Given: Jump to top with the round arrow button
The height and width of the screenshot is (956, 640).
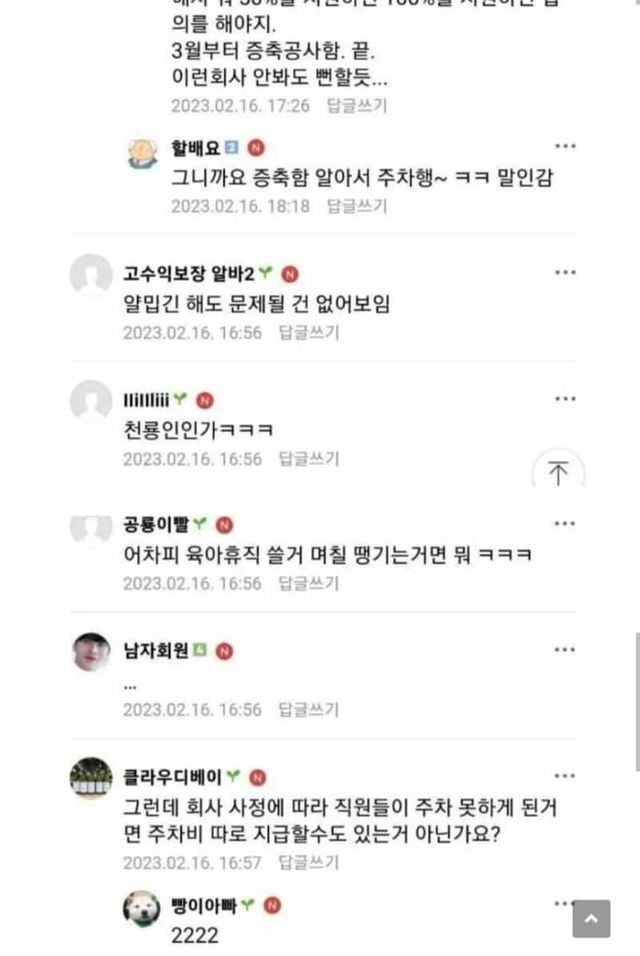Looking at the screenshot, I should coord(558,473).
